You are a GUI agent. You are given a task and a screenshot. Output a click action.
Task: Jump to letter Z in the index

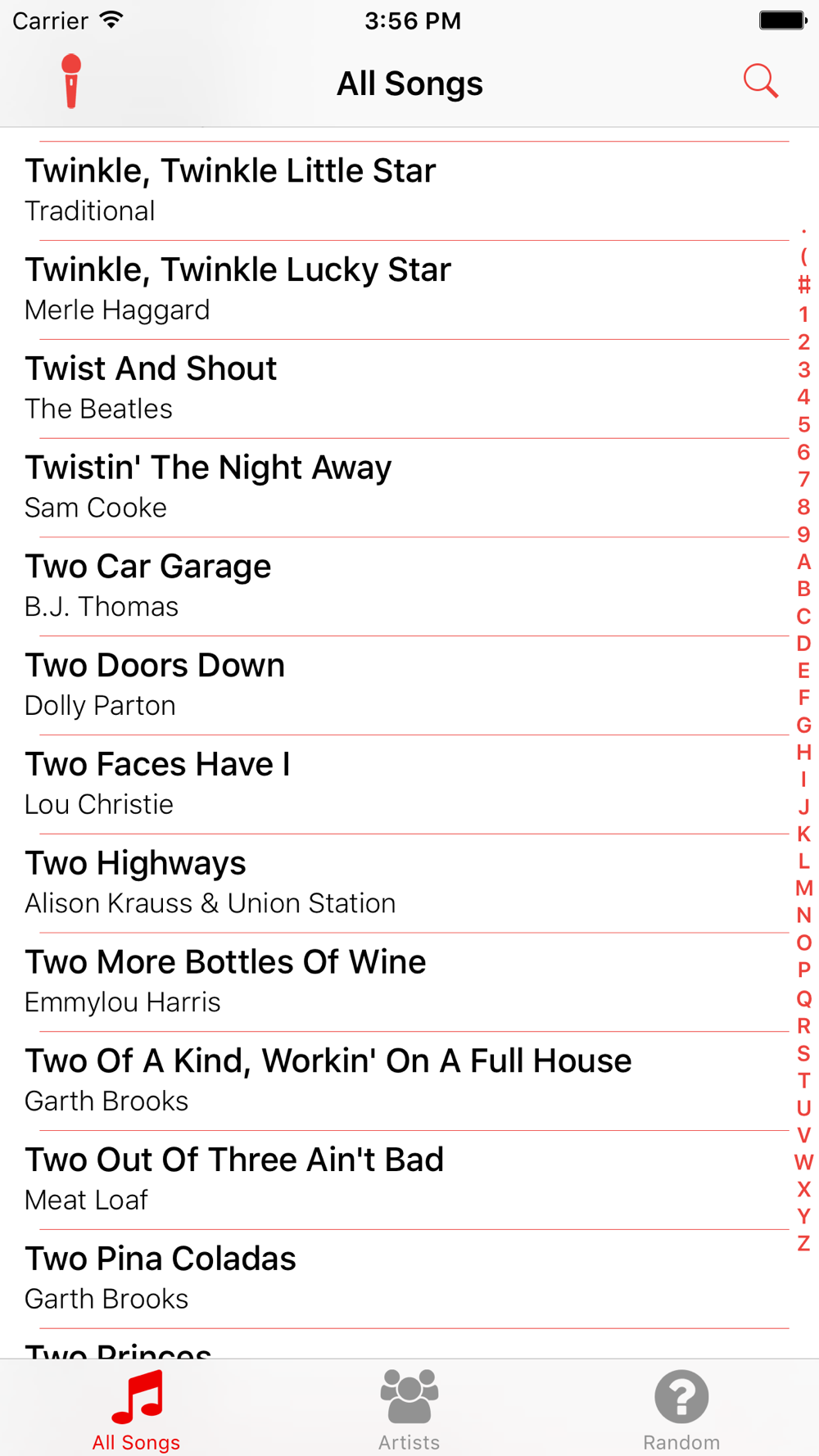point(803,1243)
